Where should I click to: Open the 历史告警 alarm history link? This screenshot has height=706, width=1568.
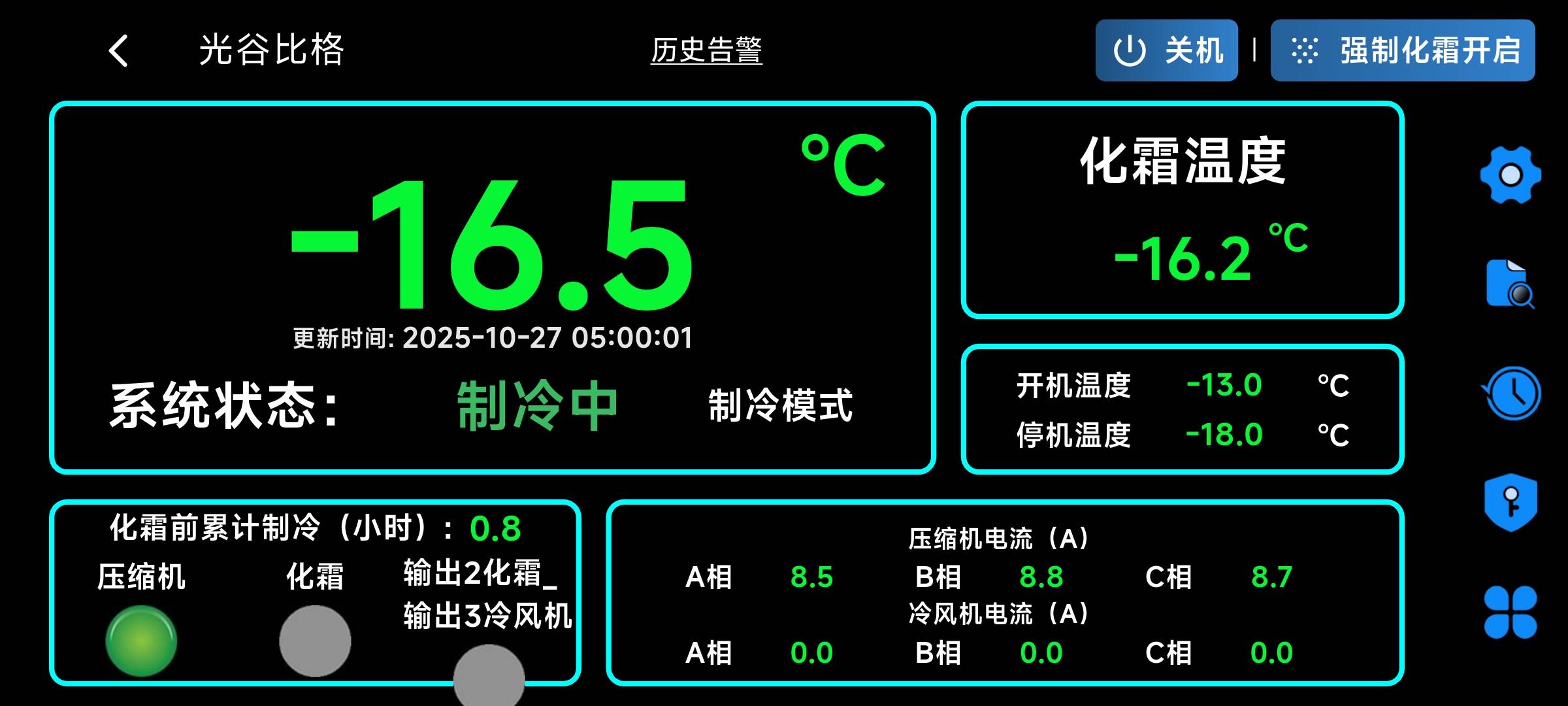point(706,50)
